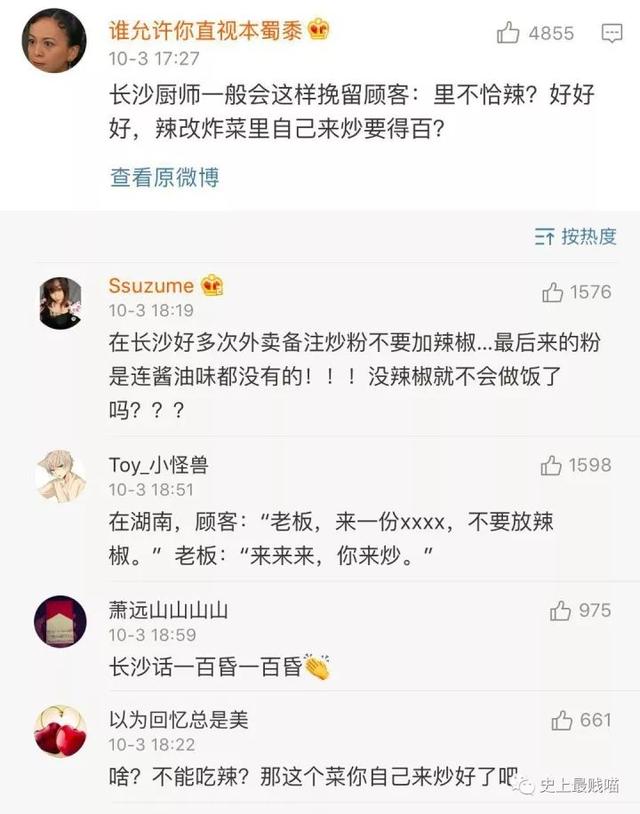The image size is (640, 814).
Task: View 以为回忆总是美's profile avatar
Action: pyautogui.click(x=60, y=730)
